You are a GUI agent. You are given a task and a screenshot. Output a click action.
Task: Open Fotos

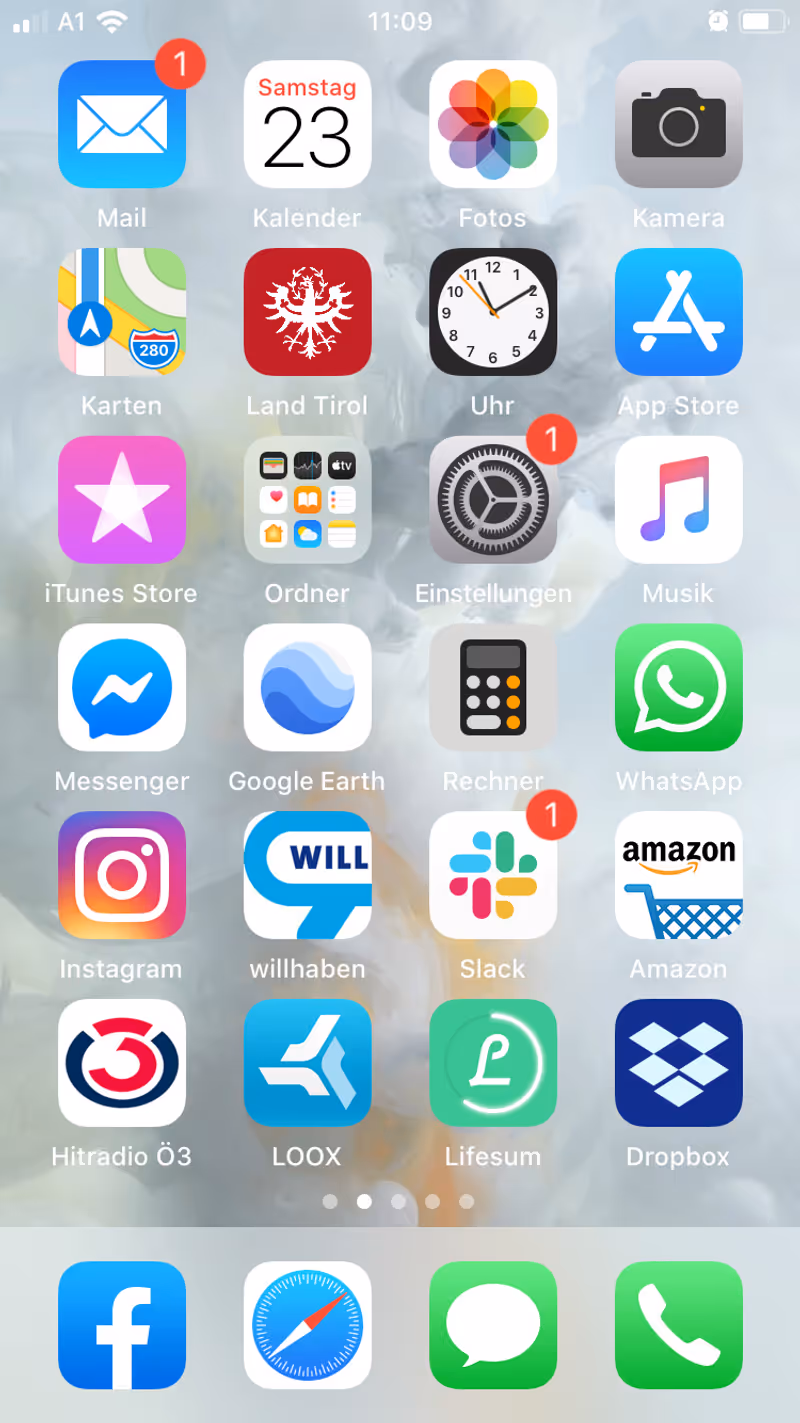pos(493,124)
